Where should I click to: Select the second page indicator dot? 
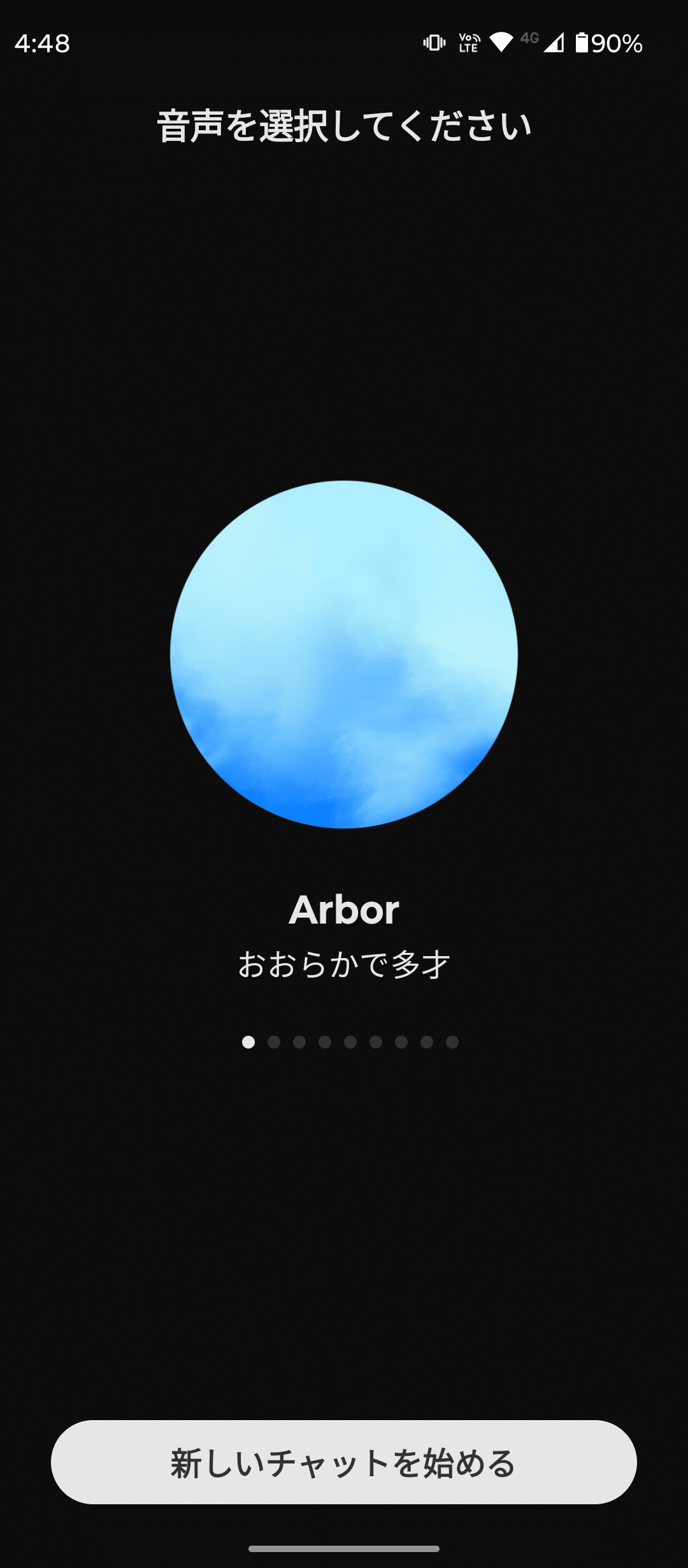pyautogui.click(x=274, y=1042)
